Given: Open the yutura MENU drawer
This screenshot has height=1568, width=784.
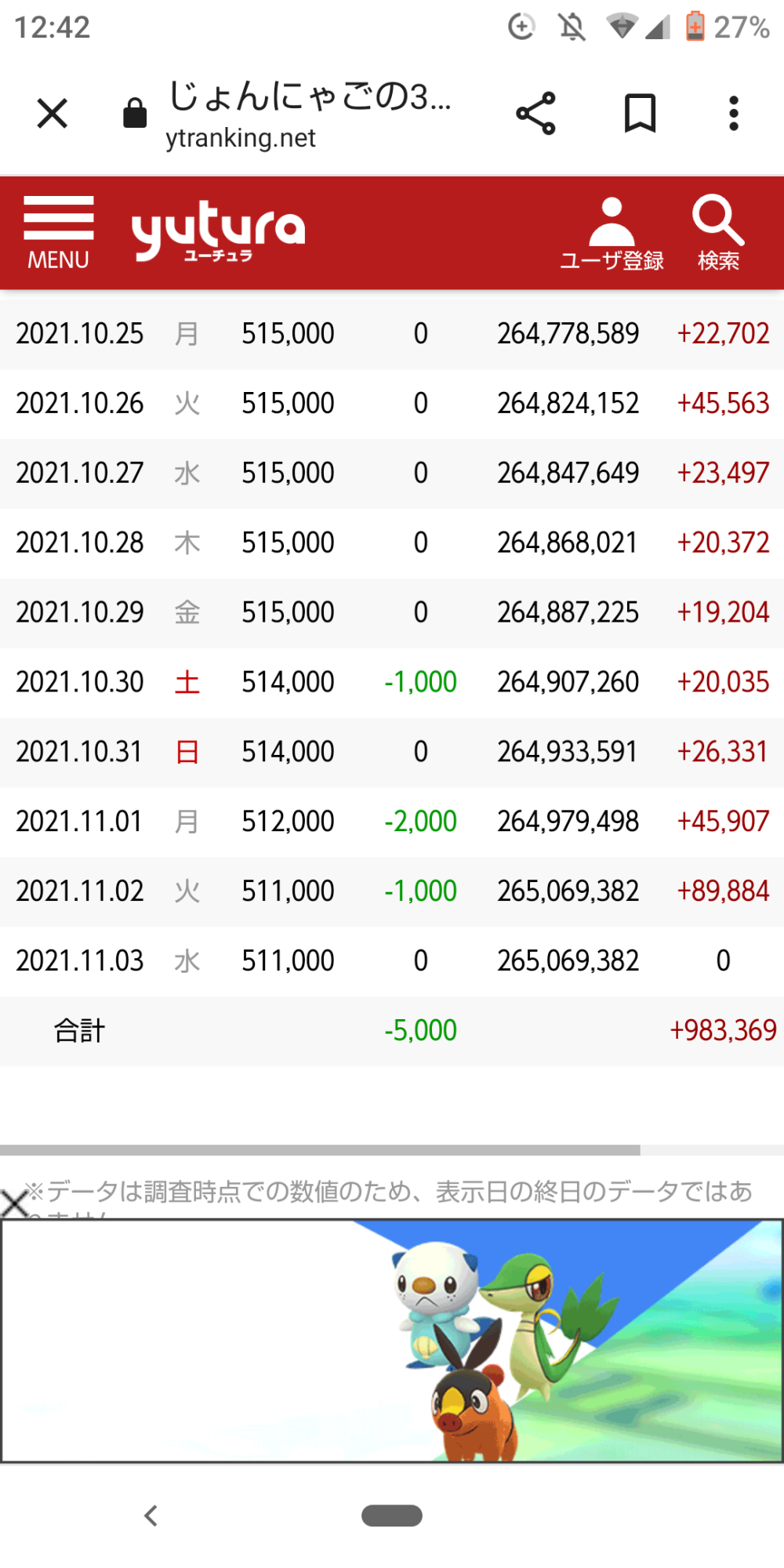Looking at the screenshot, I should coord(59,233).
